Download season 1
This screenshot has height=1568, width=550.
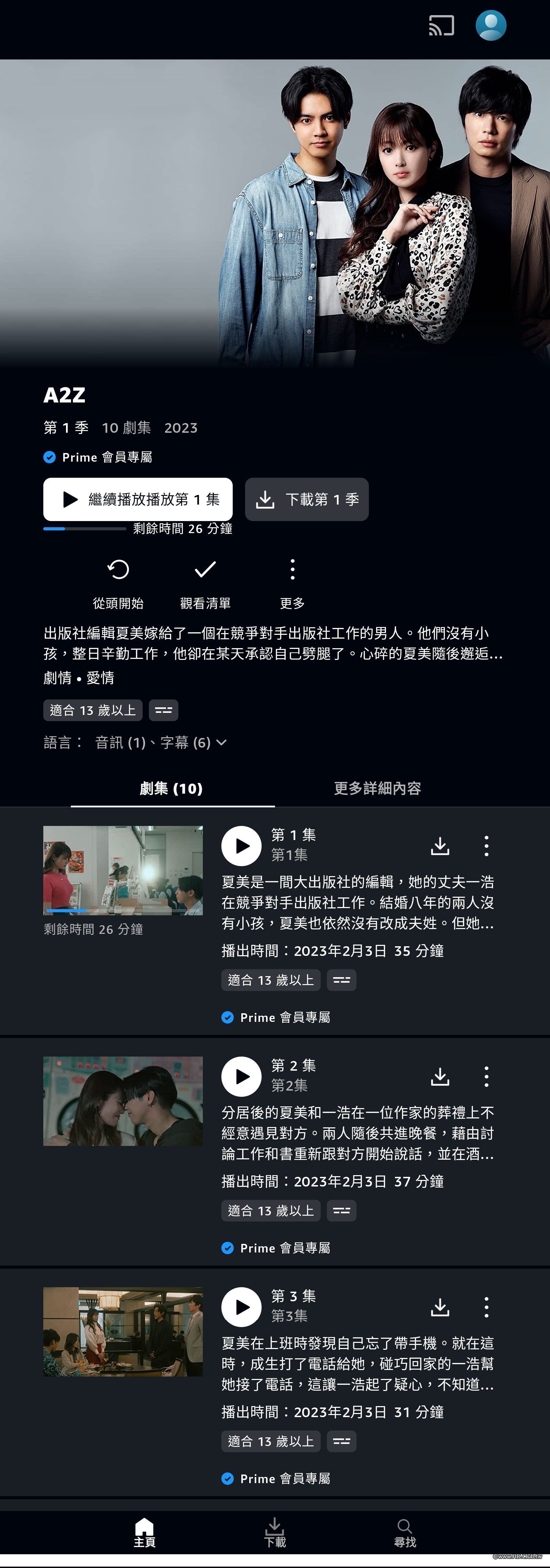307,499
